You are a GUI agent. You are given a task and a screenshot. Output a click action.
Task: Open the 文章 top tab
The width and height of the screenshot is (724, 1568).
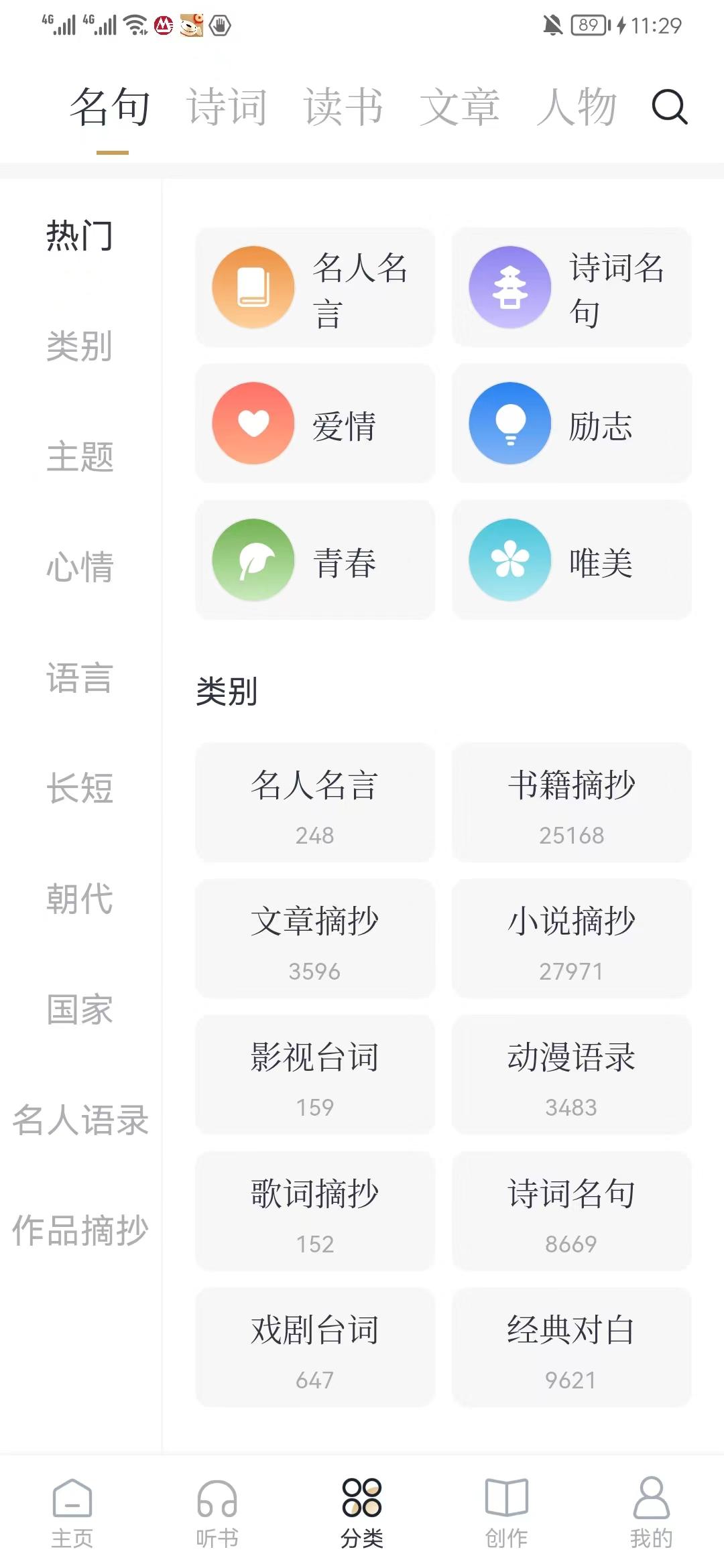pyautogui.click(x=460, y=107)
